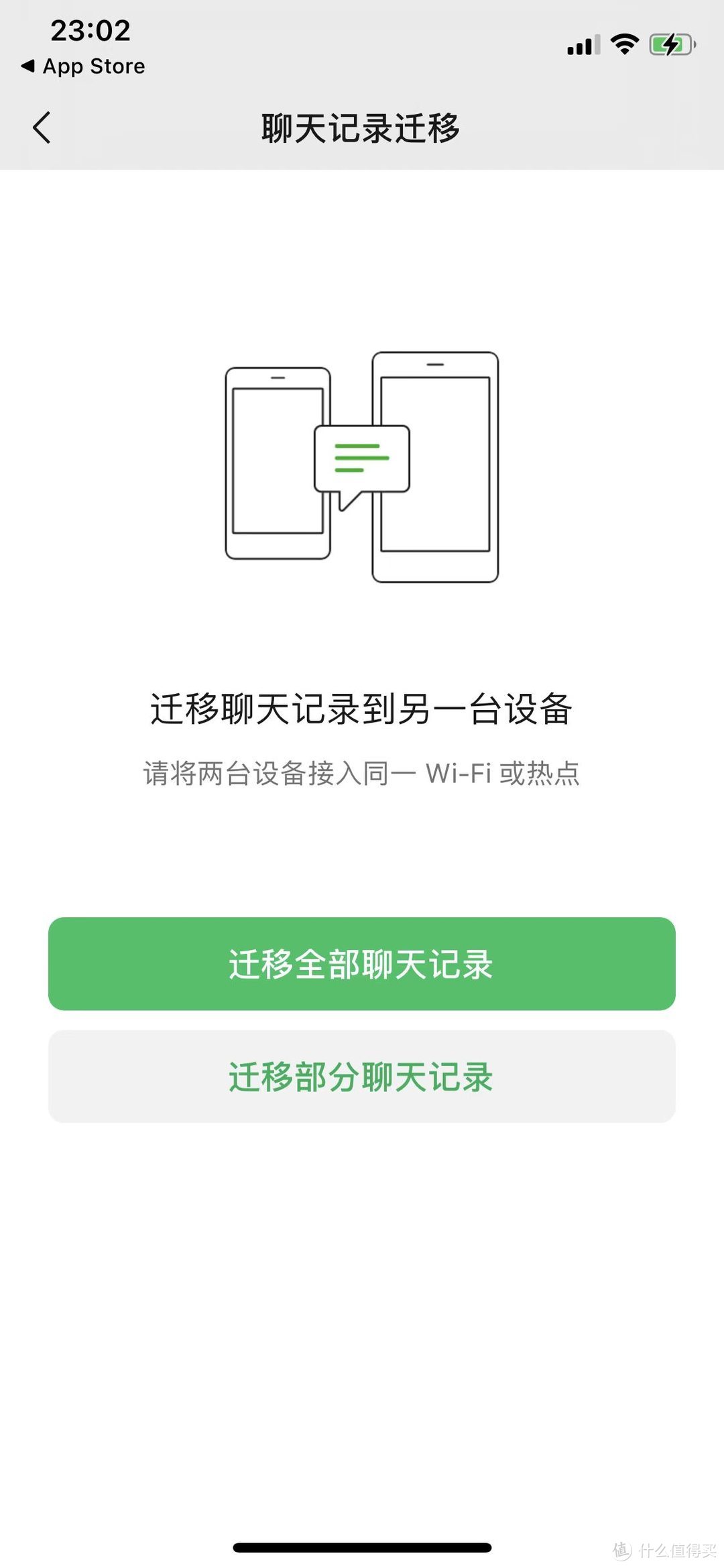Image resolution: width=724 pixels, height=1568 pixels.
Task: Tap the 聊天记录迁移 title text
Action: [x=361, y=127]
